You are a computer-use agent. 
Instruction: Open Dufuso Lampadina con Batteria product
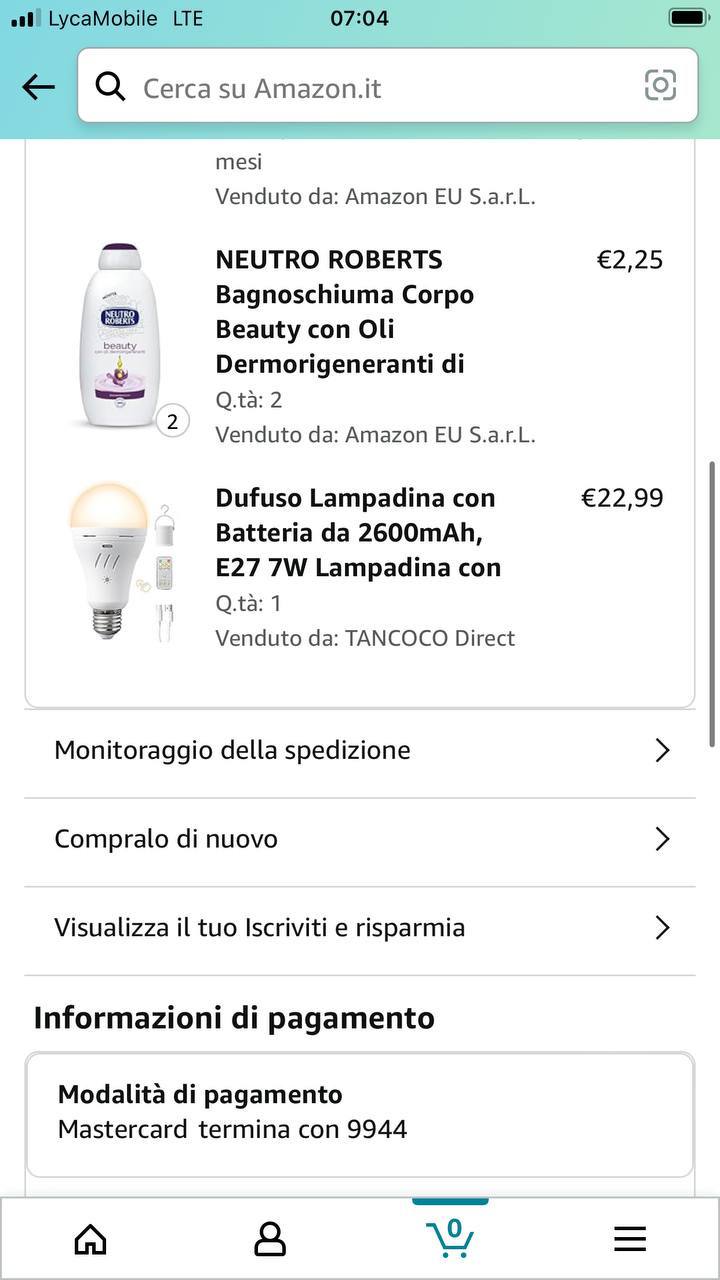(357, 532)
